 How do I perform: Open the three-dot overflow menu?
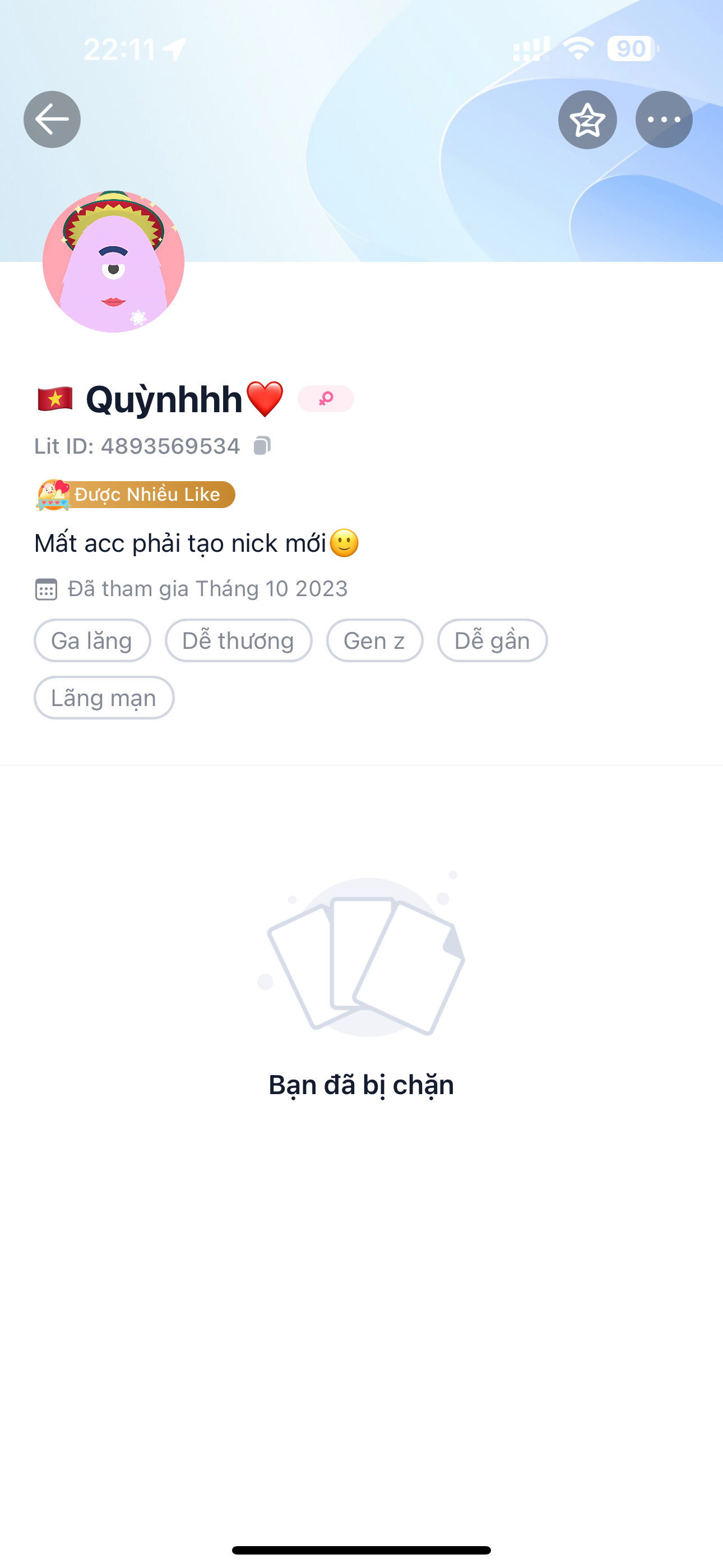tap(664, 119)
